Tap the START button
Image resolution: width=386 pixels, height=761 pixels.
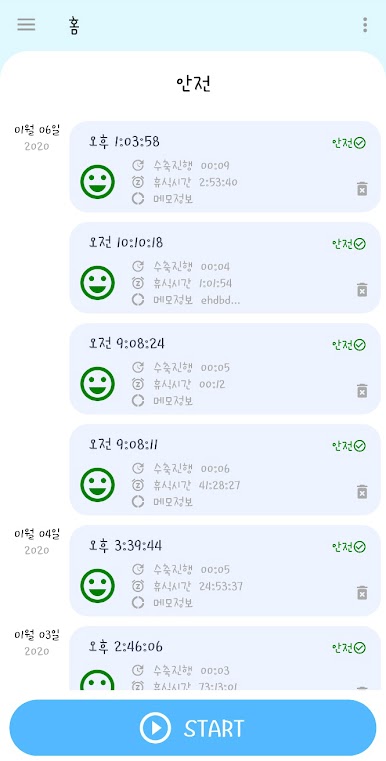point(193,728)
